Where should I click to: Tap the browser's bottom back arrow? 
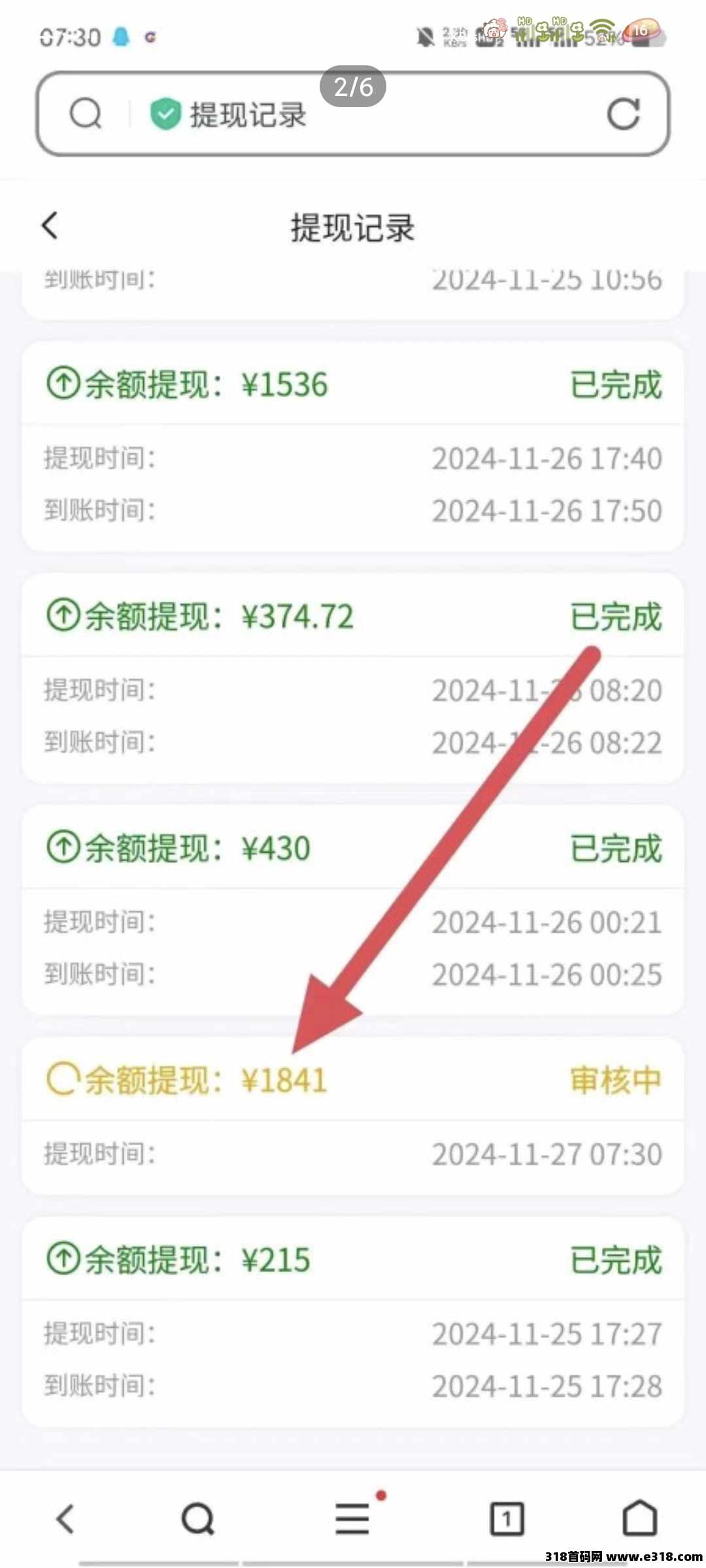click(65, 1518)
